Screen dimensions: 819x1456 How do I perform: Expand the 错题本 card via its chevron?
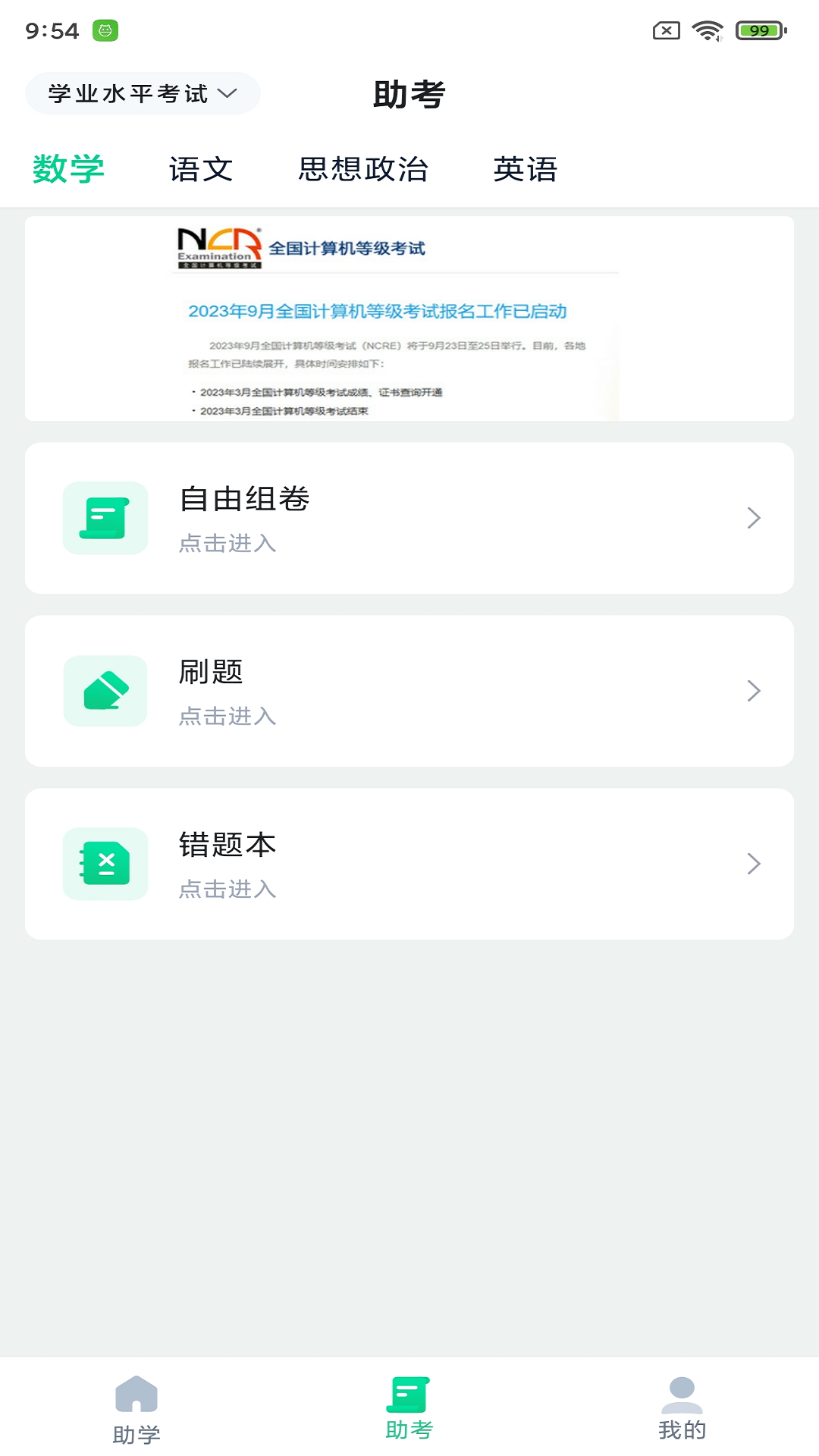pyautogui.click(x=753, y=864)
